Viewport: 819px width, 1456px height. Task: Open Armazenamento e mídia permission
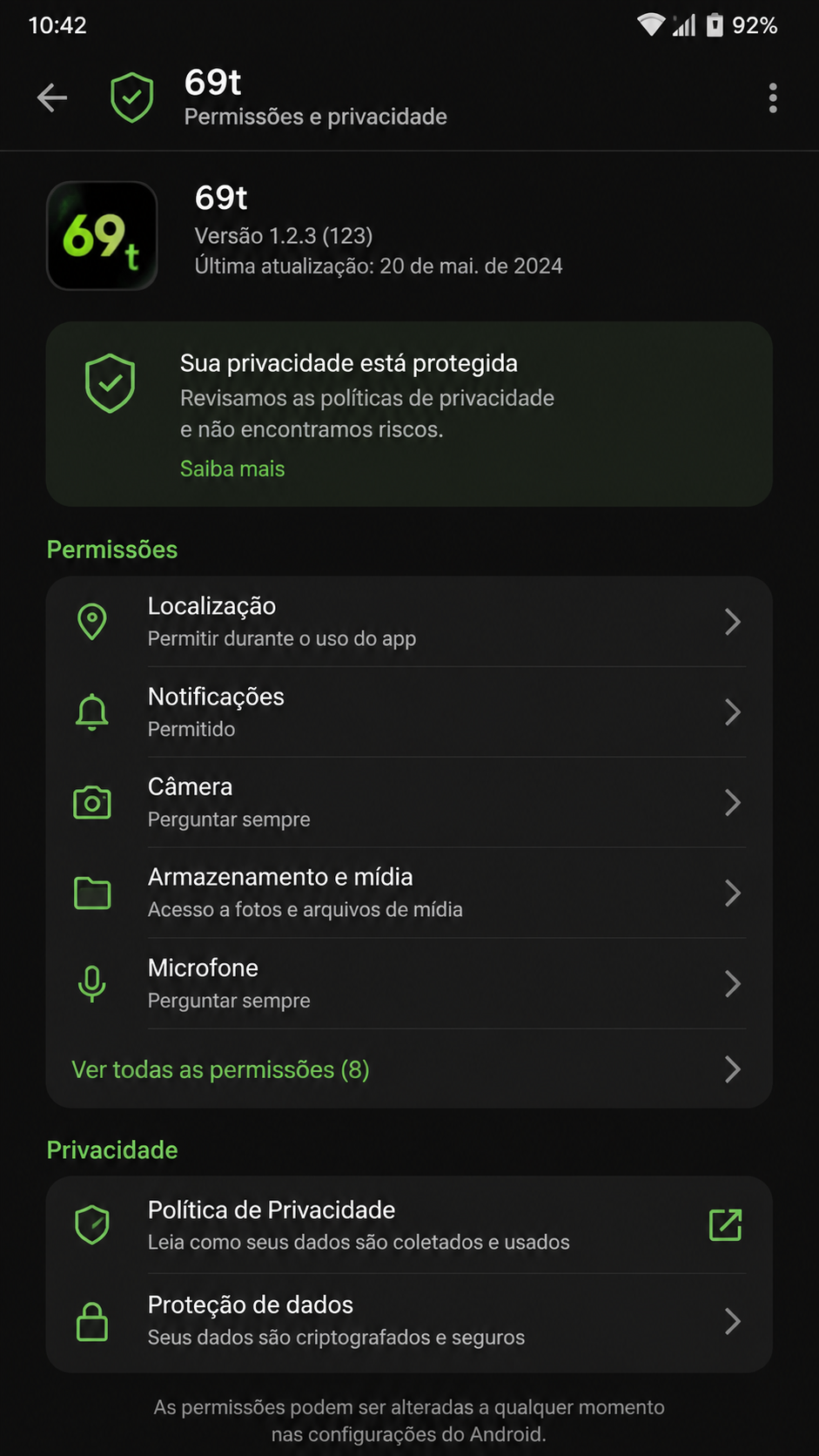pyautogui.click(x=409, y=893)
